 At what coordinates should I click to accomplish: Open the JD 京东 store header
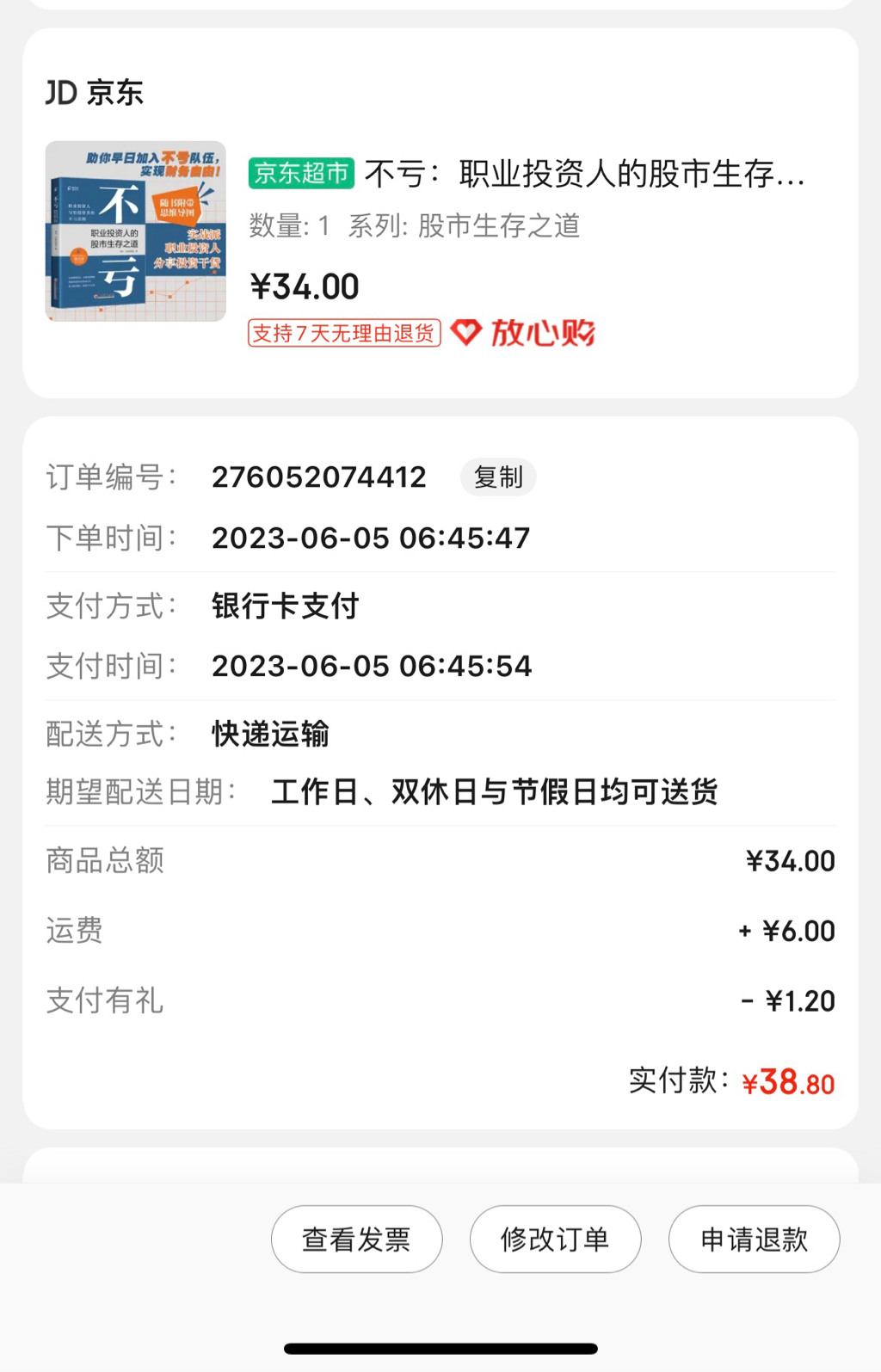point(95,93)
